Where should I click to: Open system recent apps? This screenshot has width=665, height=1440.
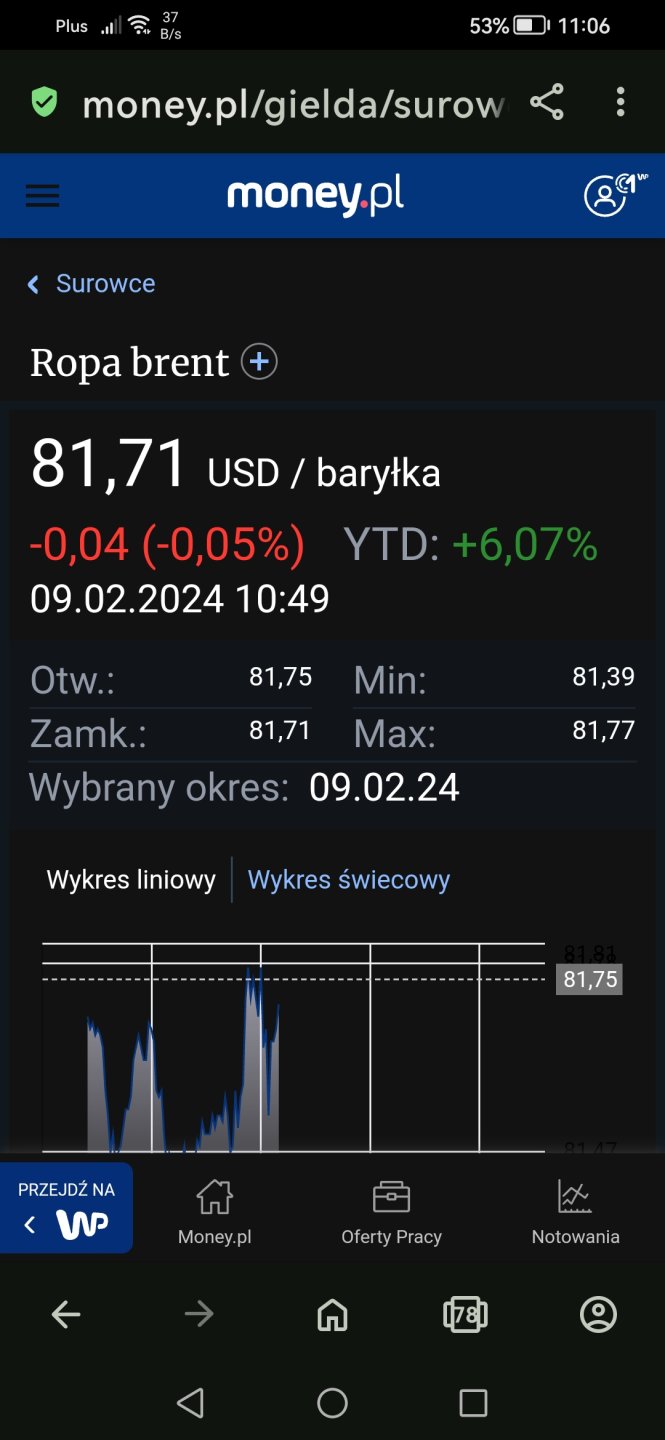[473, 1403]
